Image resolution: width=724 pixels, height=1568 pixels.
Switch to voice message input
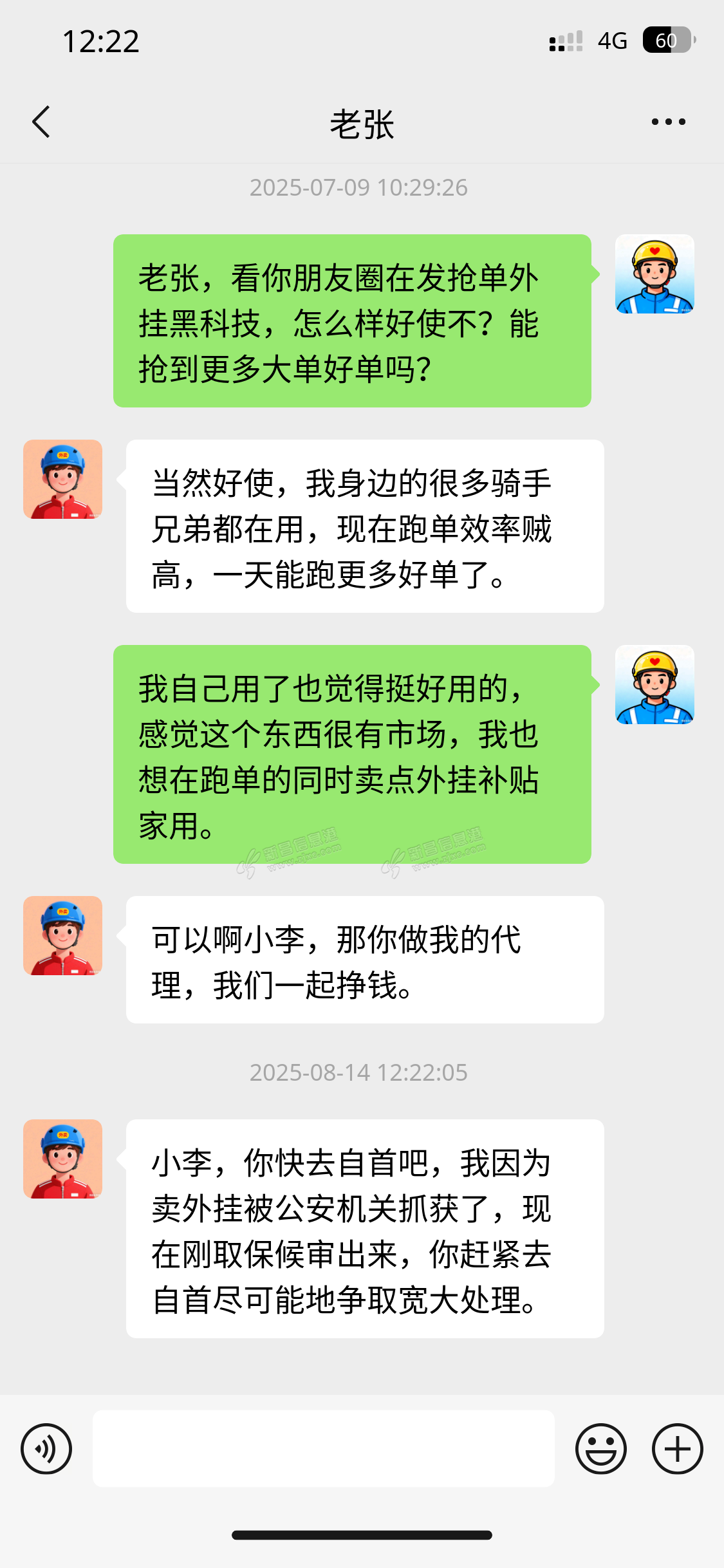coord(46,1449)
